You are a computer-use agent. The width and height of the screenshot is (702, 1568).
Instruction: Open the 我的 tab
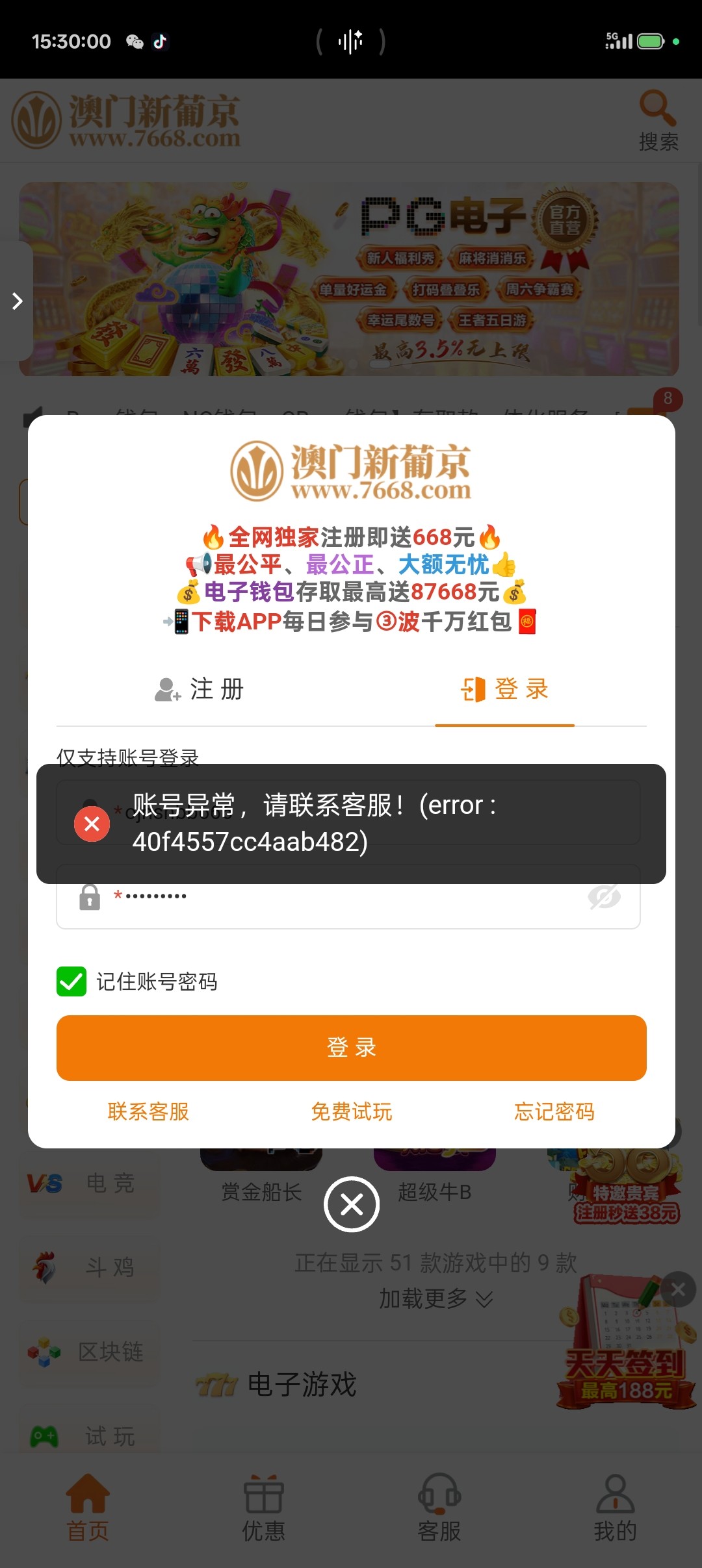pos(615,1507)
